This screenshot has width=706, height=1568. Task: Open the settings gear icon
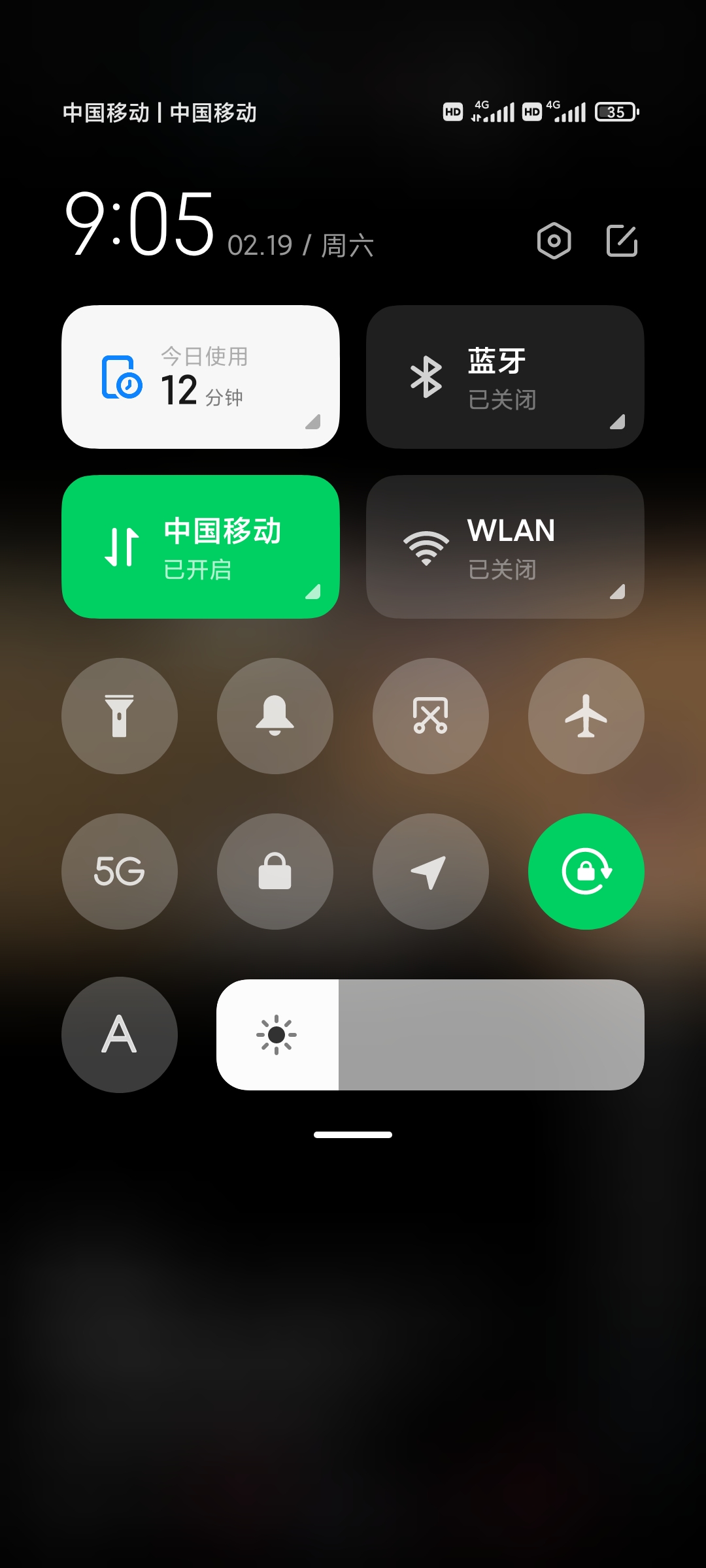click(x=554, y=240)
